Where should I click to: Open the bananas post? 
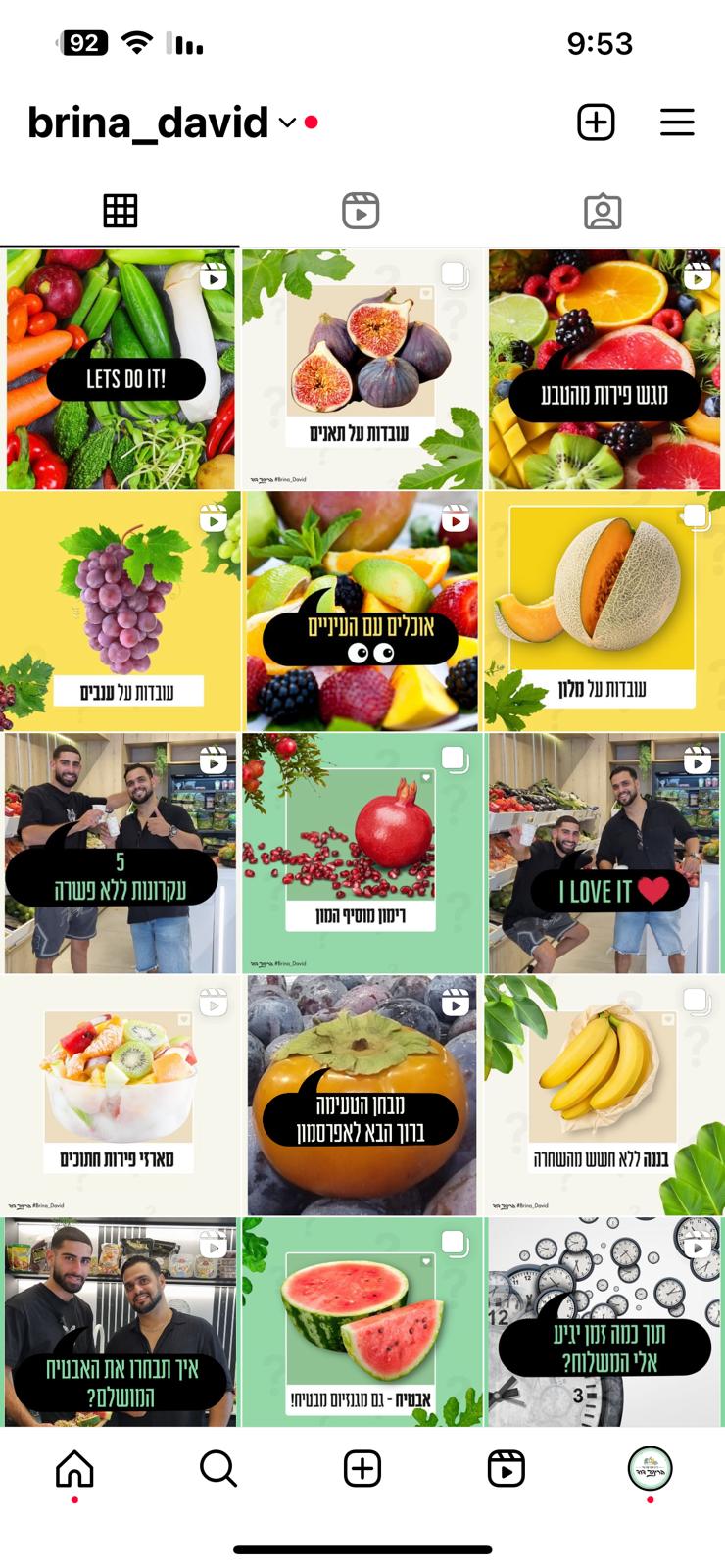pyautogui.click(x=604, y=1096)
